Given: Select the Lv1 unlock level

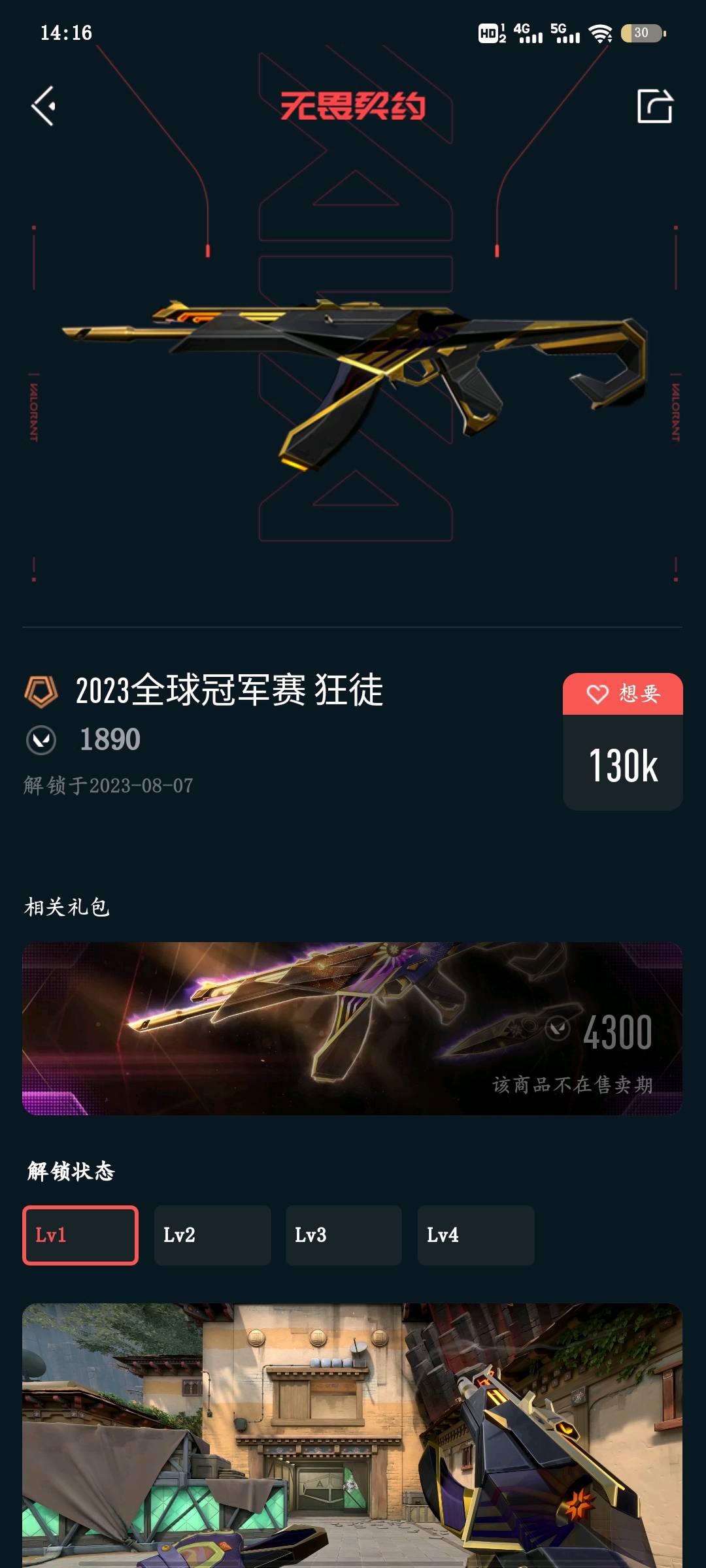Looking at the screenshot, I should pos(80,1235).
